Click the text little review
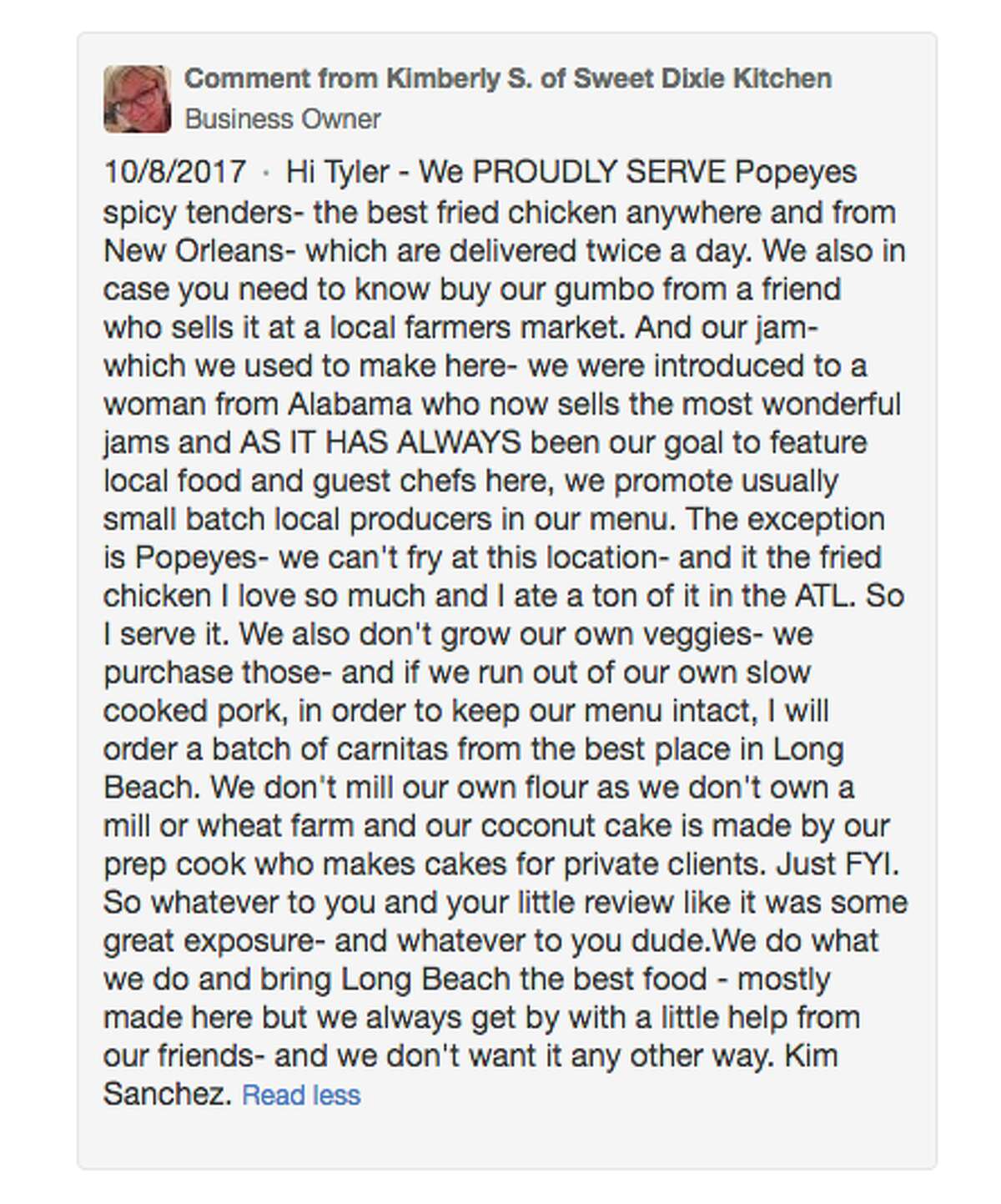The image size is (1001, 1204). click(x=601, y=901)
